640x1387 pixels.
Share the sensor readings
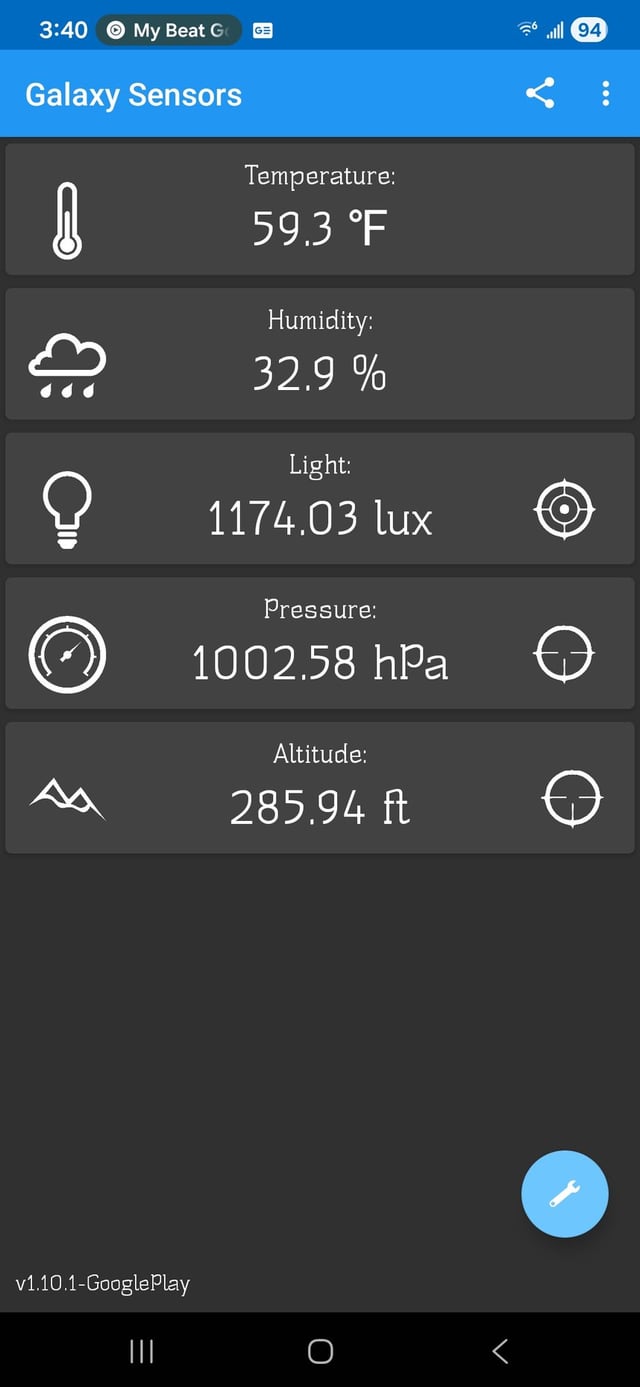(540, 94)
